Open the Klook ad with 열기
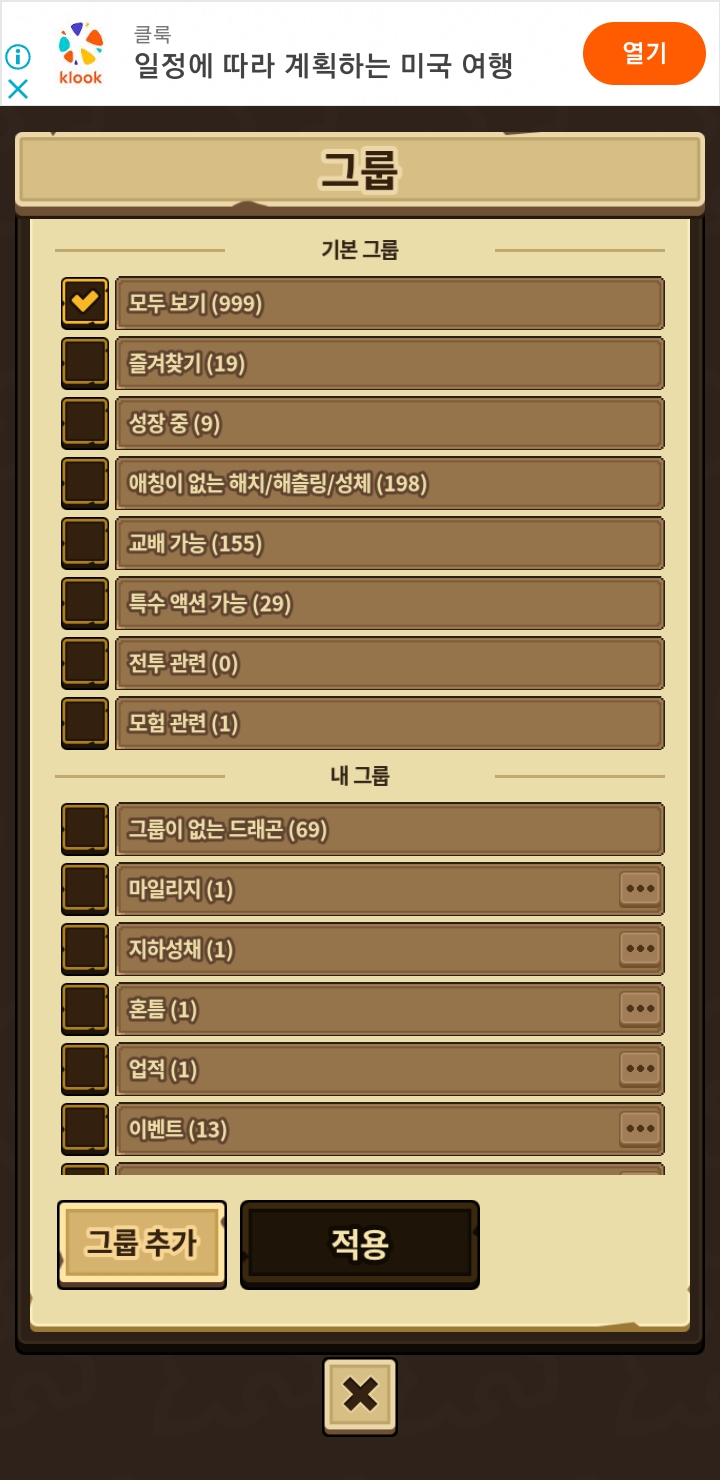Screen dimensions: 720x1480 [x=644, y=53]
